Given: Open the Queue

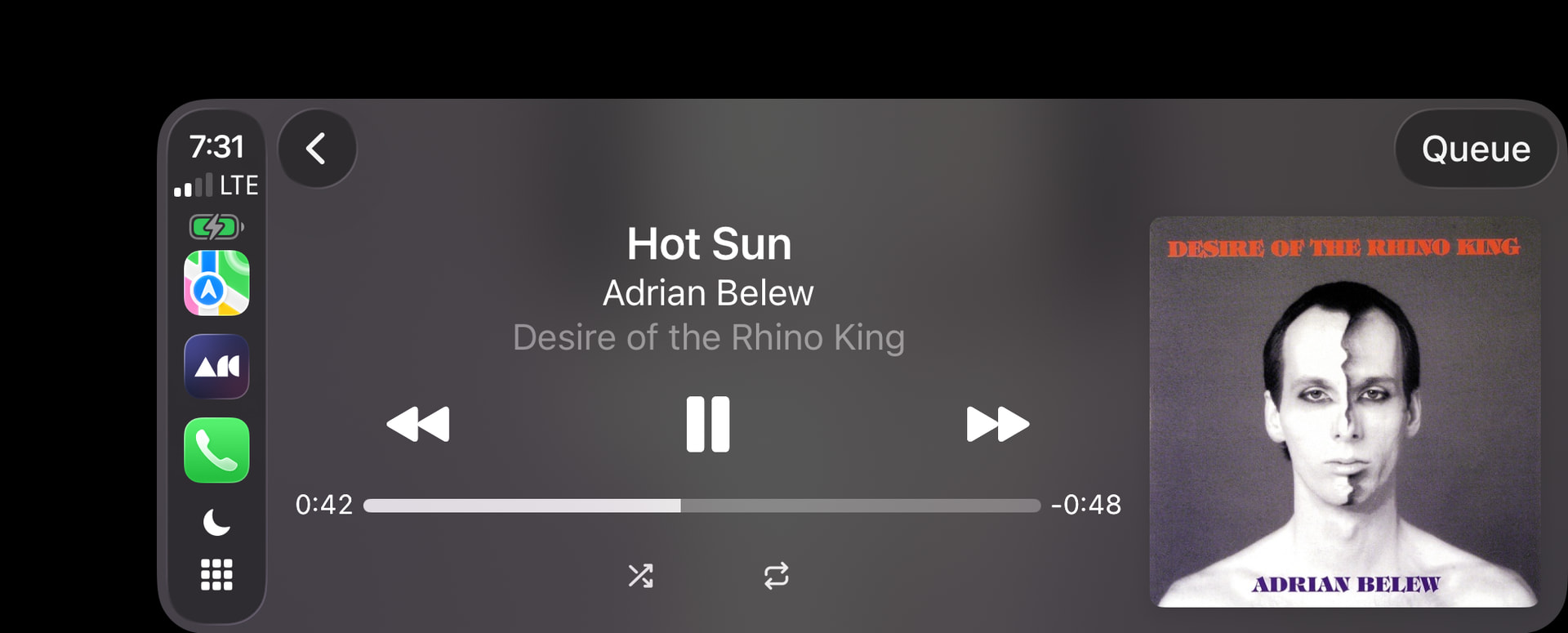Looking at the screenshot, I should (1475, 149).
